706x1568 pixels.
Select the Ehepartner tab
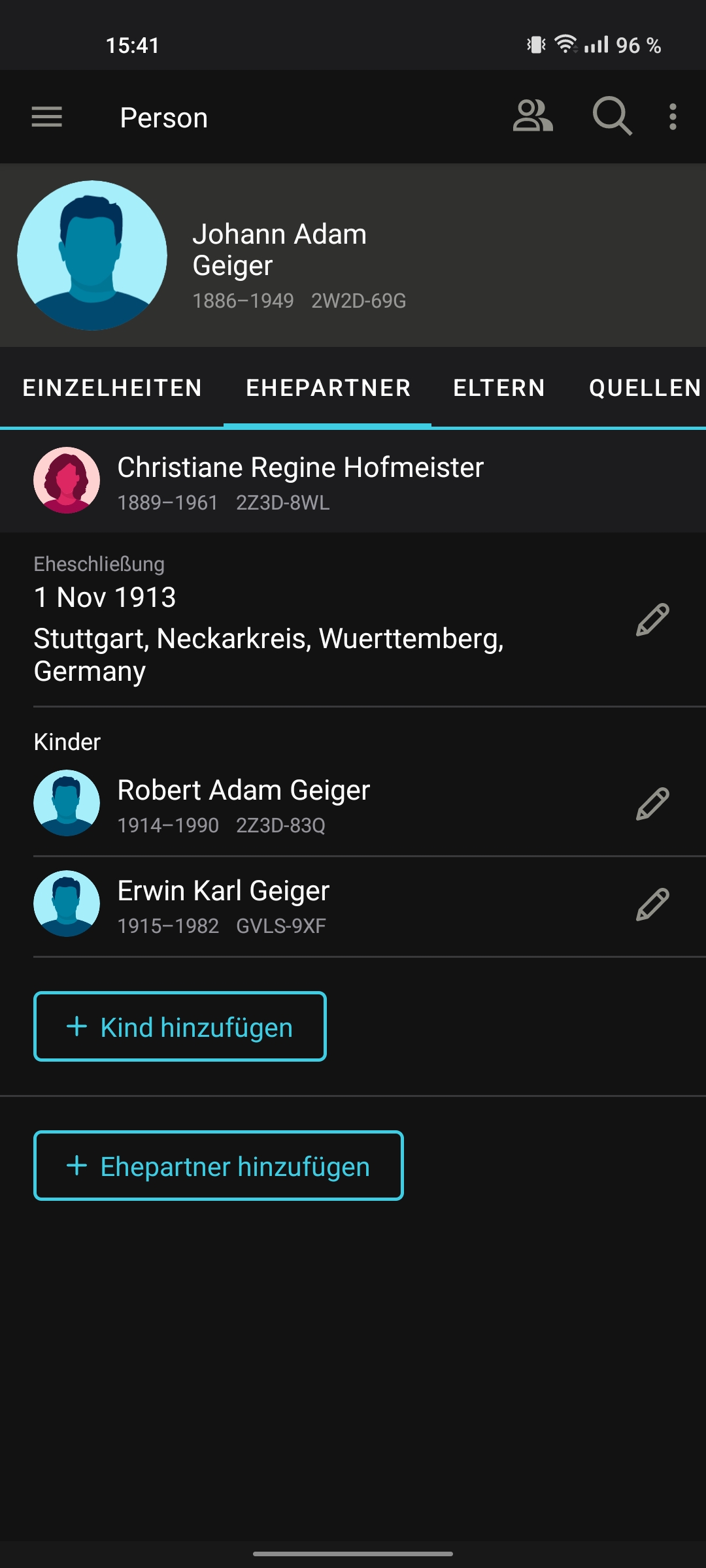coord(328,388)
